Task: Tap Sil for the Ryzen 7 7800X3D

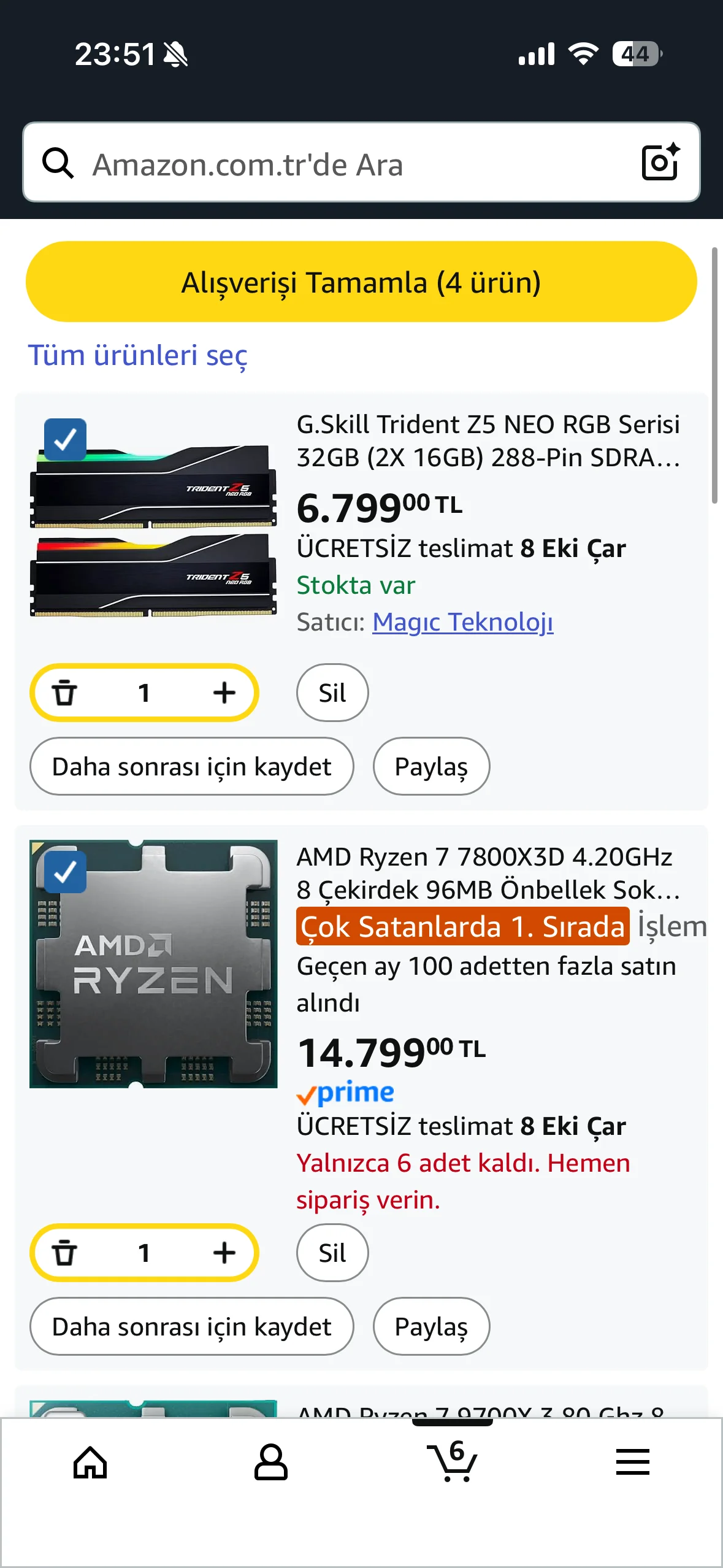Action: click(x=332, y=1253)
